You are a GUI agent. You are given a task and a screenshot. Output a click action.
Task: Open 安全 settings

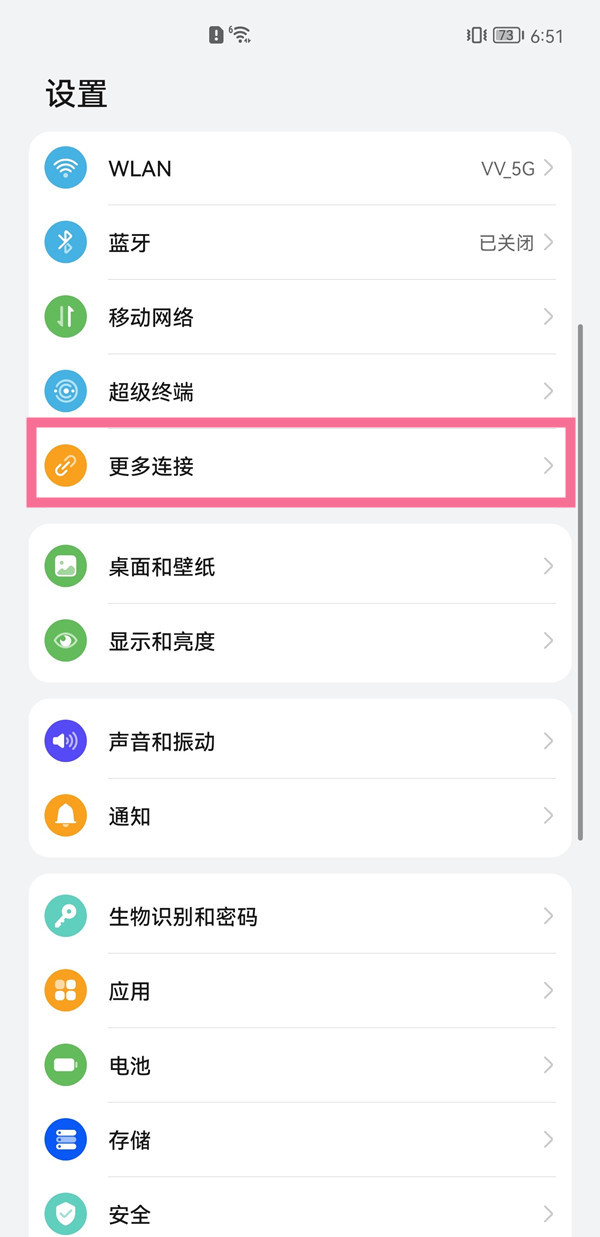pos(300,1214)
